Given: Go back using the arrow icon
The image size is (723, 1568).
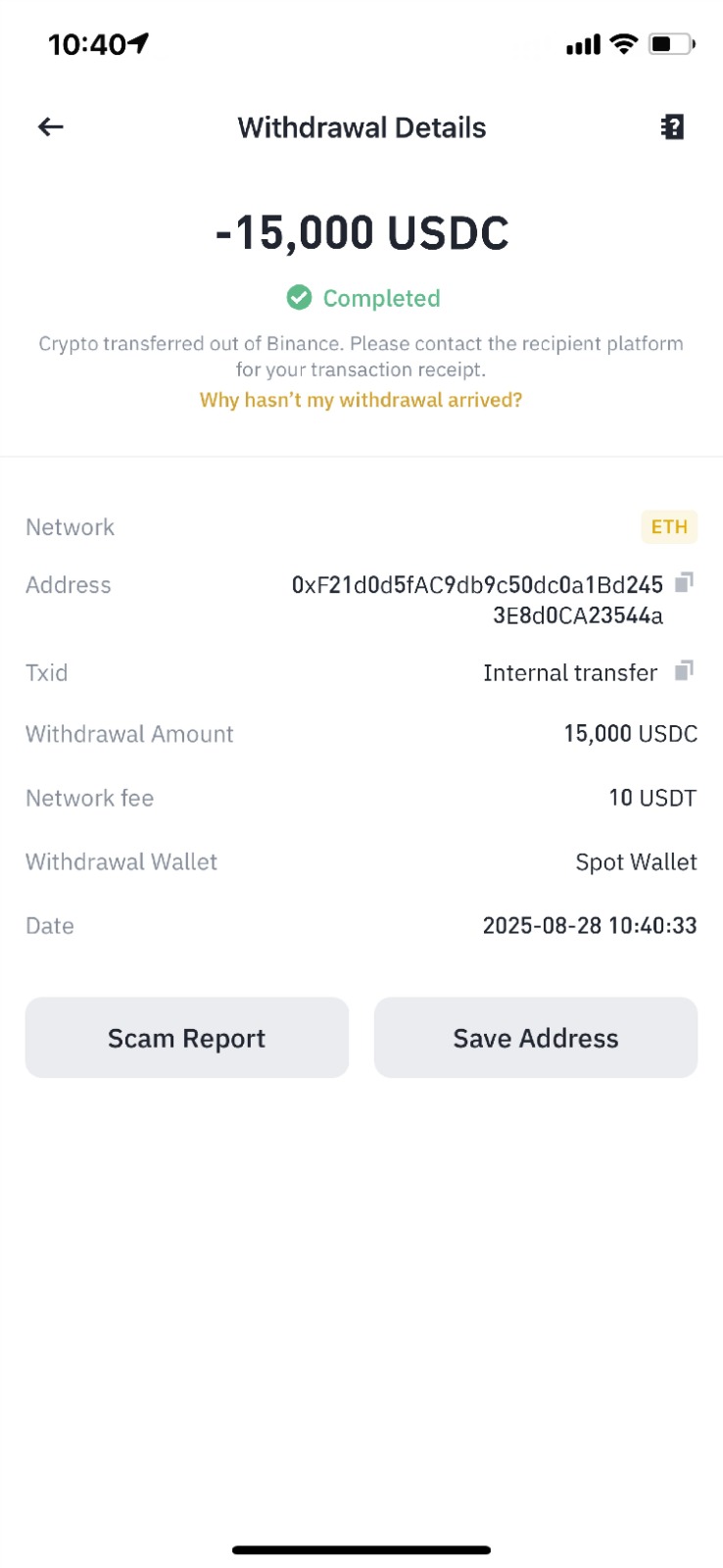Looking at the screenshot, I should coord(51,126).
